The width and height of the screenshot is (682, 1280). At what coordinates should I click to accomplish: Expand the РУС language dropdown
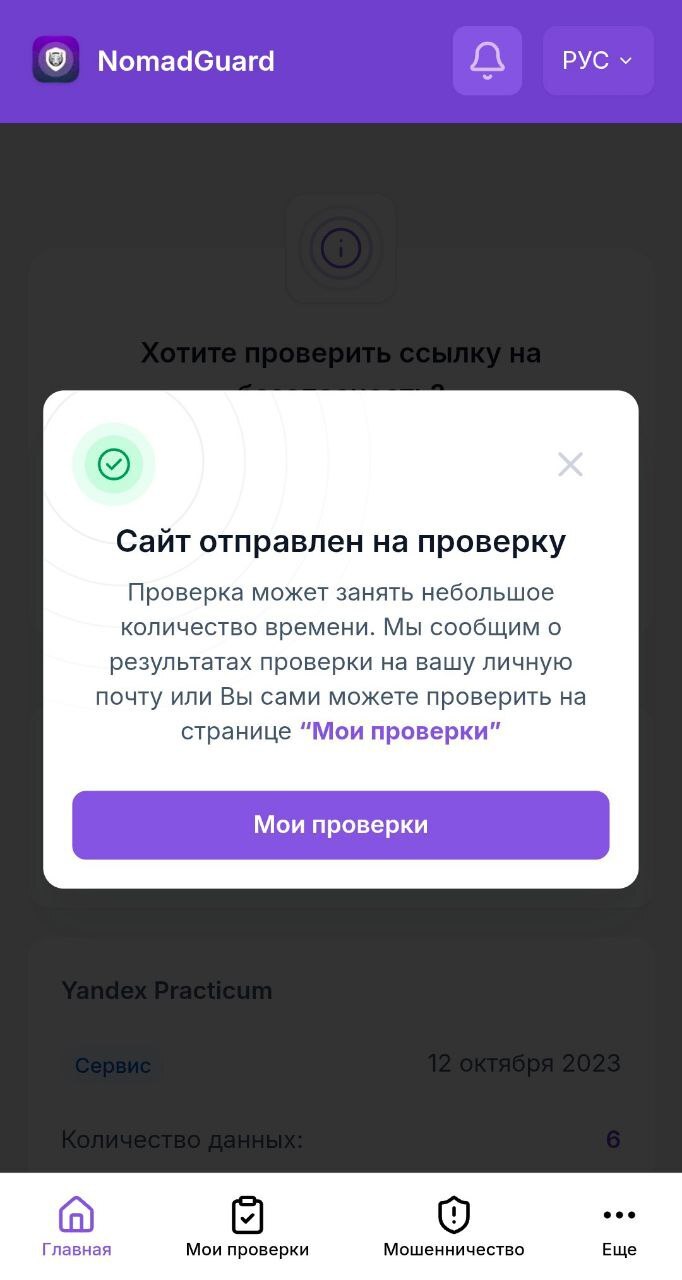pos(598,61)
